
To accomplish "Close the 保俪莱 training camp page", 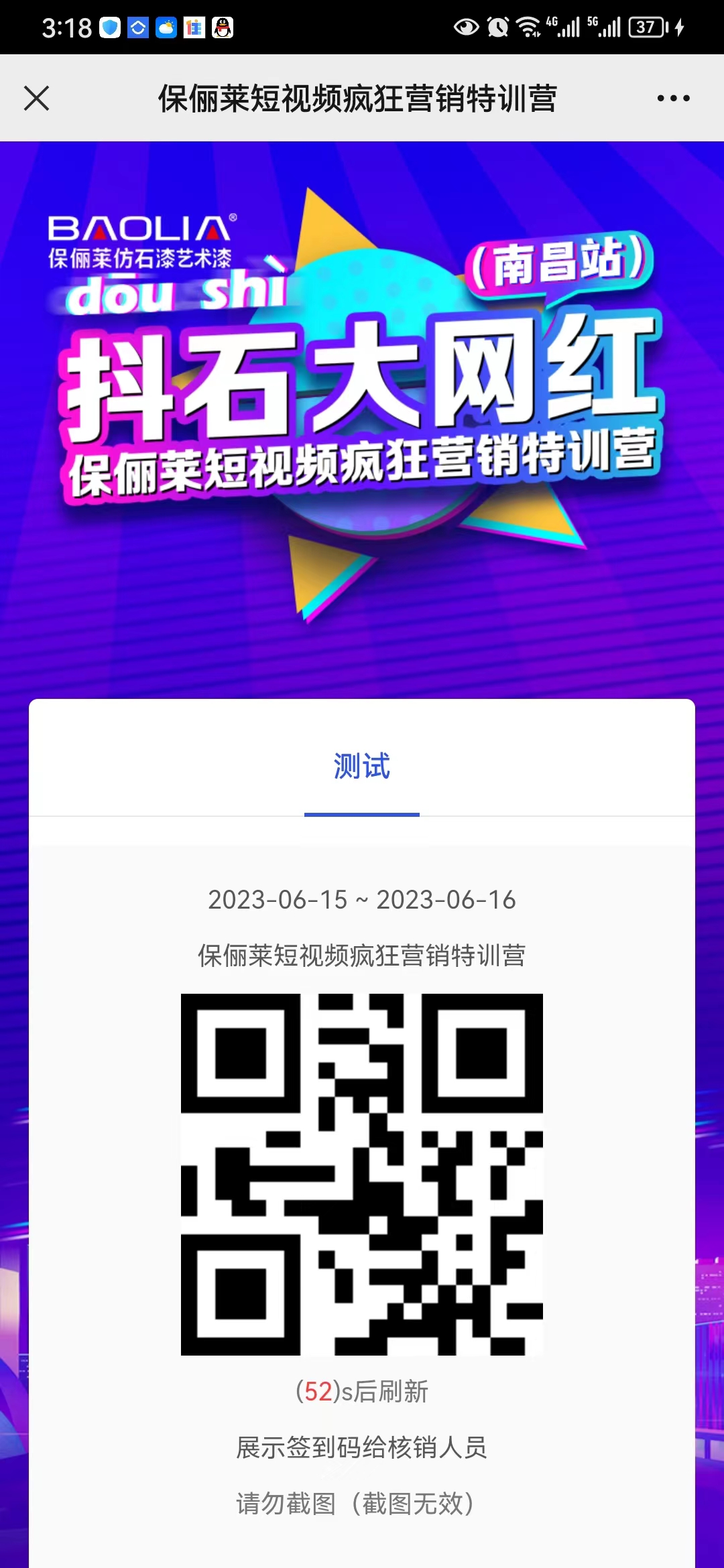I will click(37, 98).
